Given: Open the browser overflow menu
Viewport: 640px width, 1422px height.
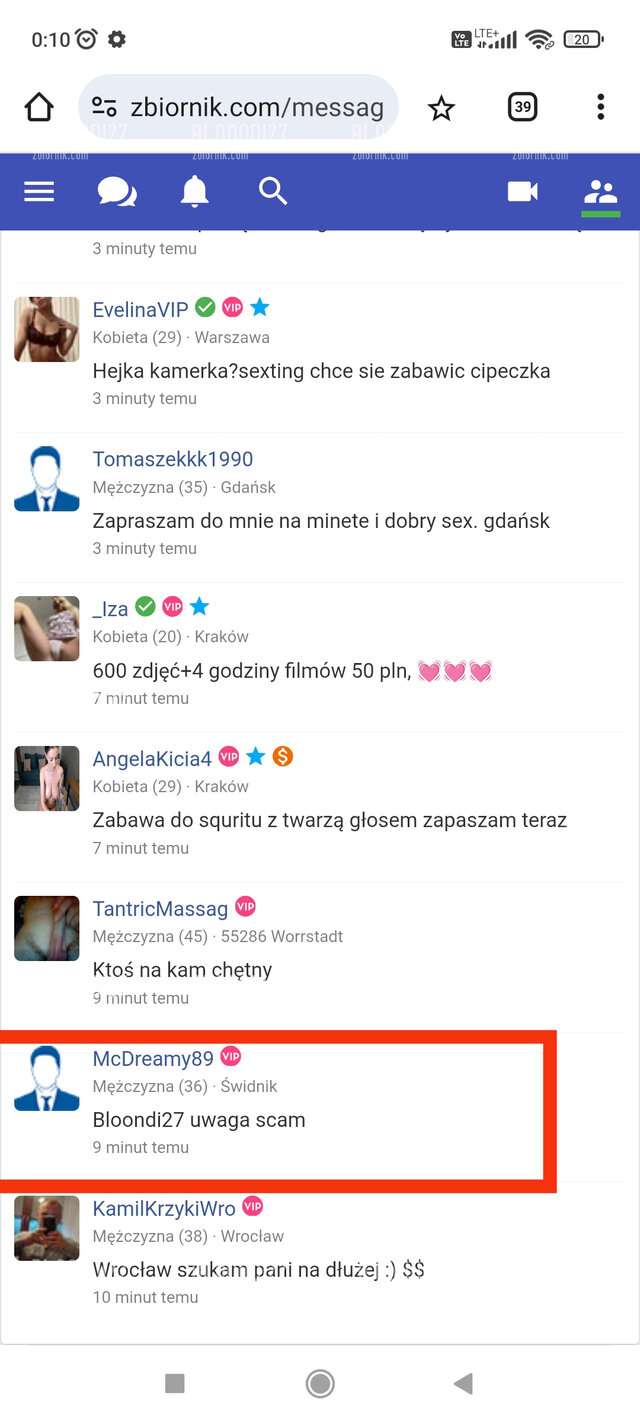Looking at the screenshot, I should coord(600,106).
